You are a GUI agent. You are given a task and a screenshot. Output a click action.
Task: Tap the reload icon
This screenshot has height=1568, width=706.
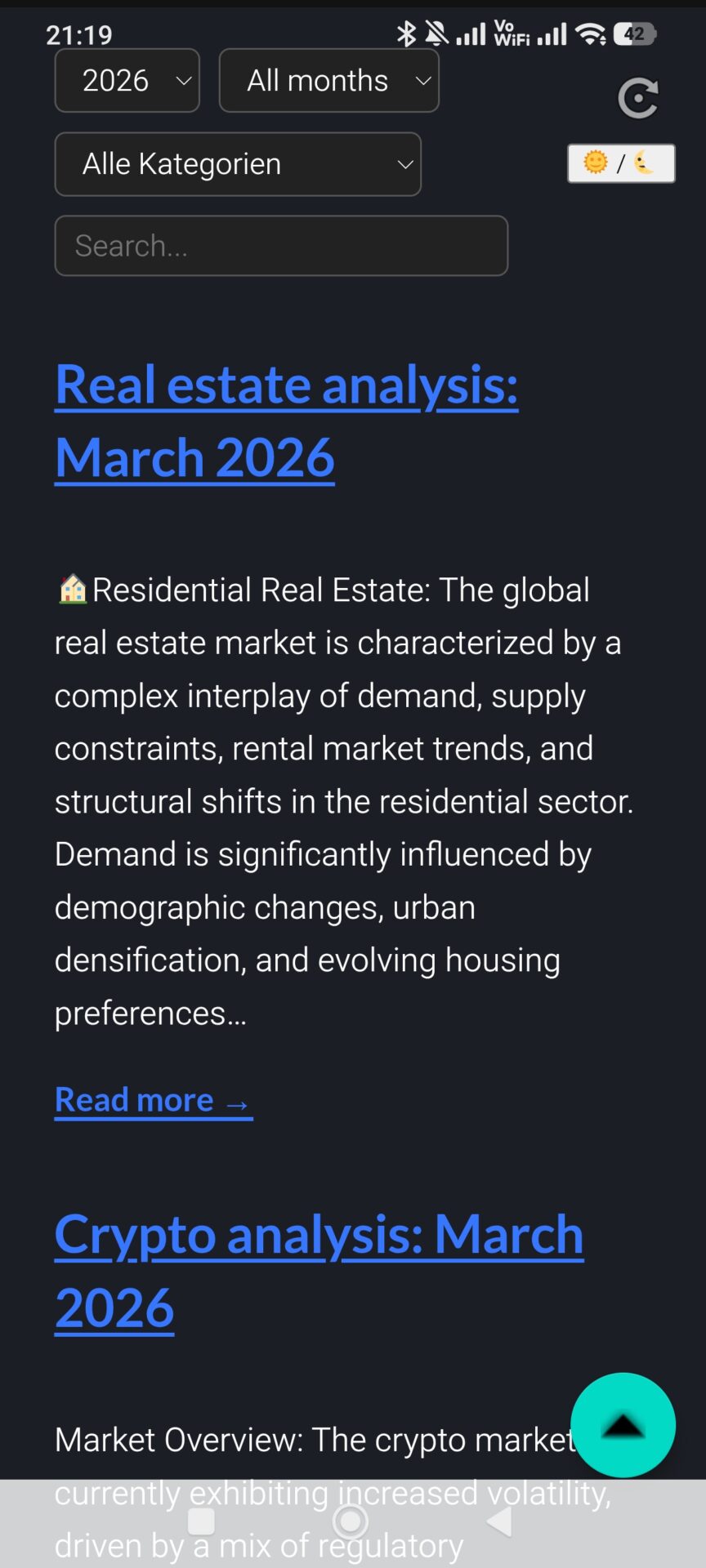[638, 99]
